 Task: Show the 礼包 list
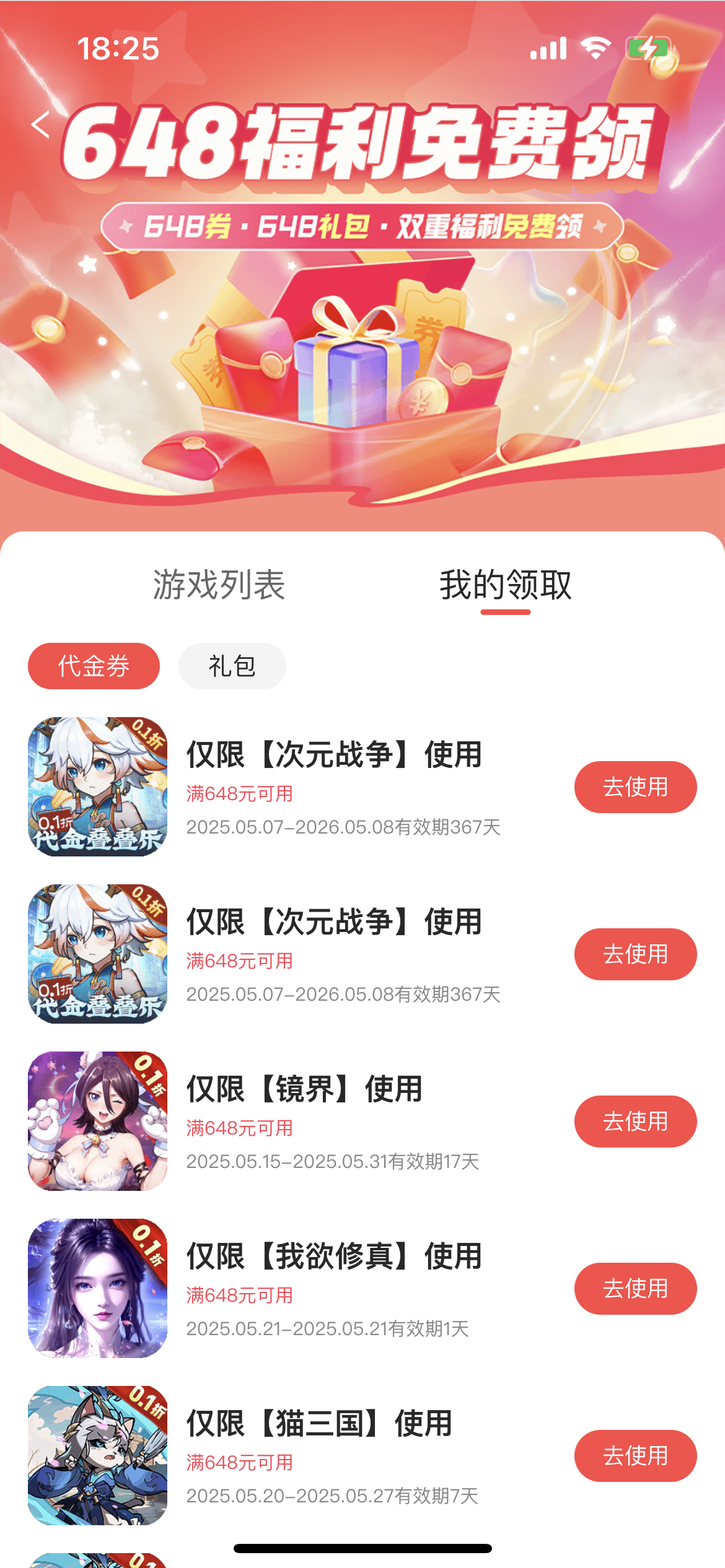(232, 666)
